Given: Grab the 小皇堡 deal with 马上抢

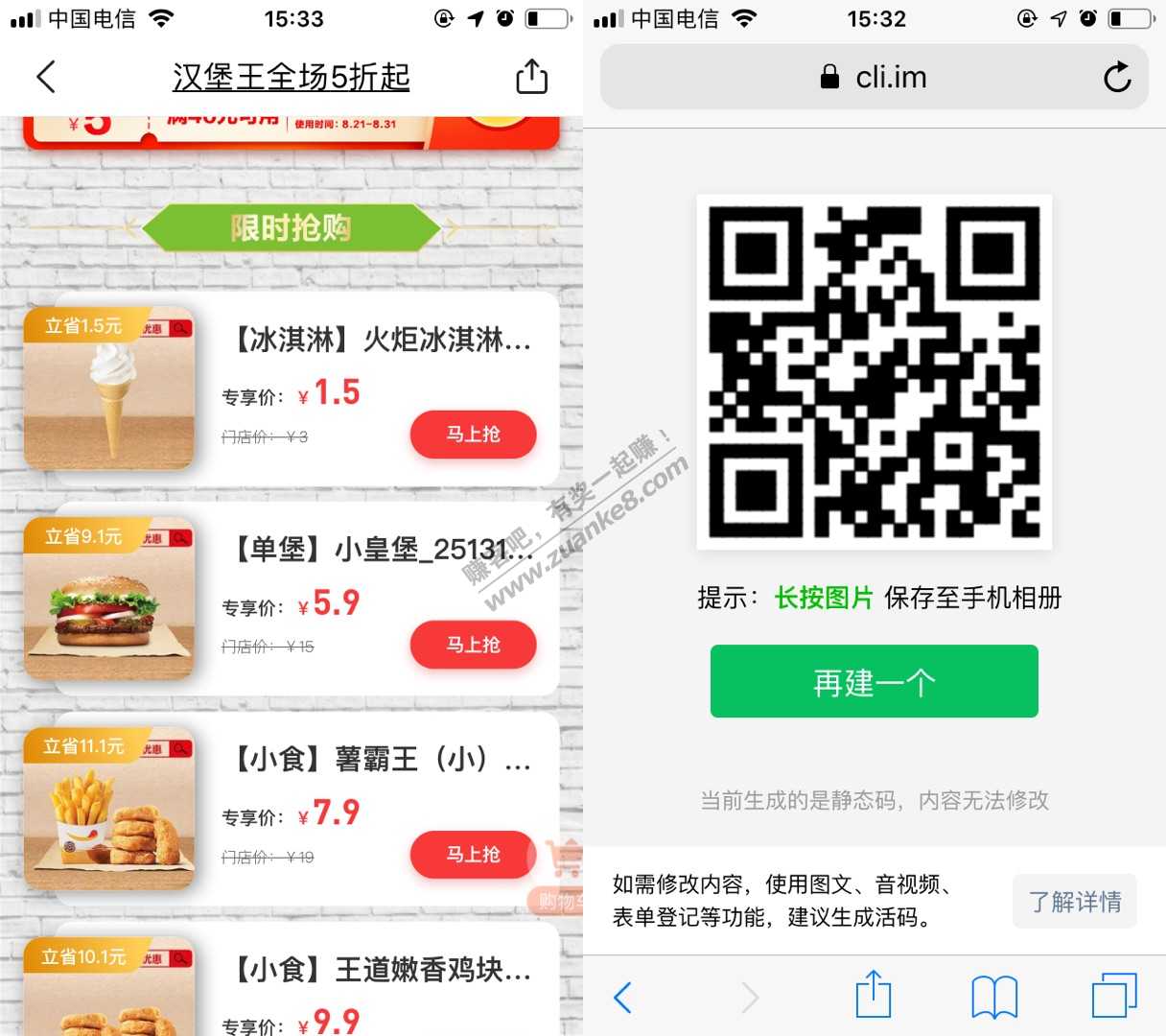Looking at the screenshot, I should pyautogui.click(x=473, y=645).
